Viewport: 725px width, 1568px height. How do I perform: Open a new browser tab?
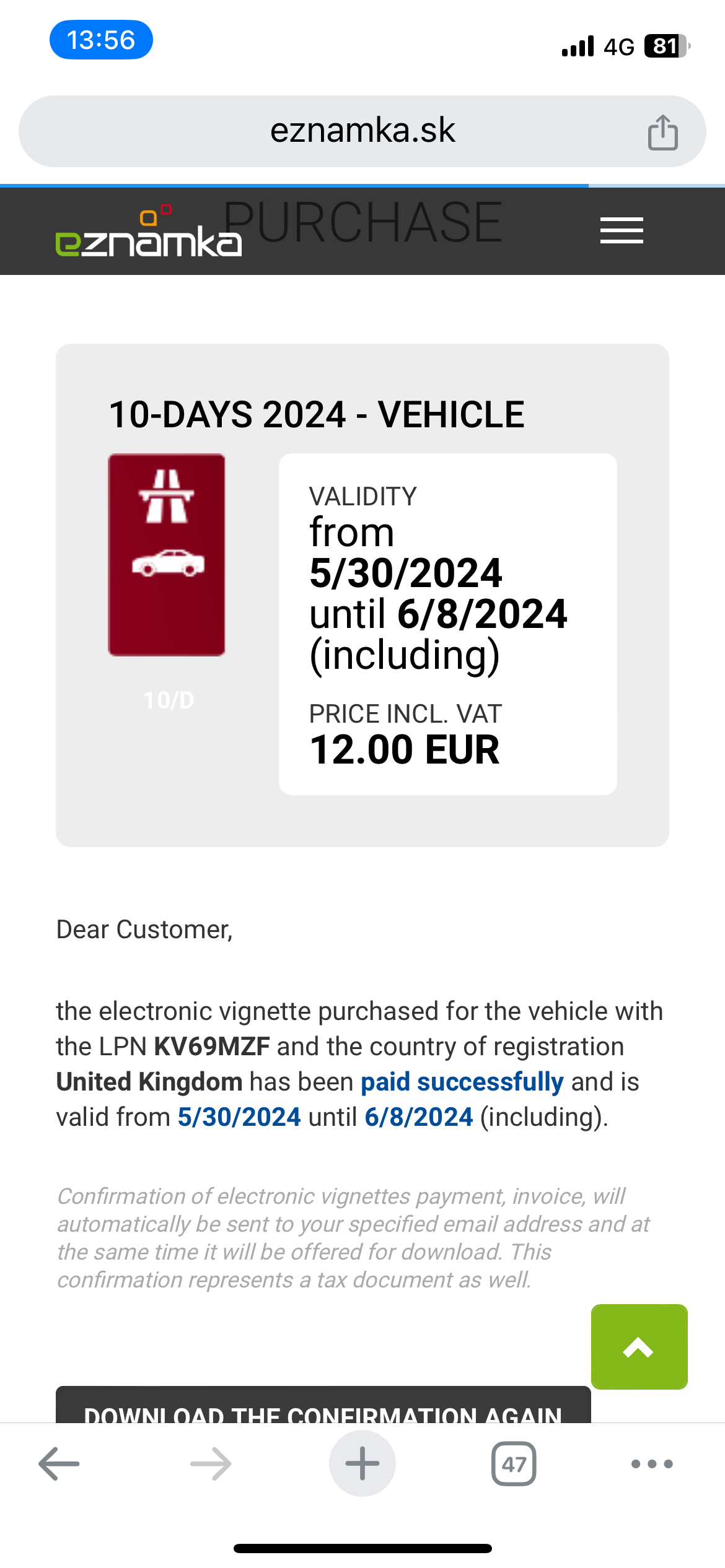362,1464
